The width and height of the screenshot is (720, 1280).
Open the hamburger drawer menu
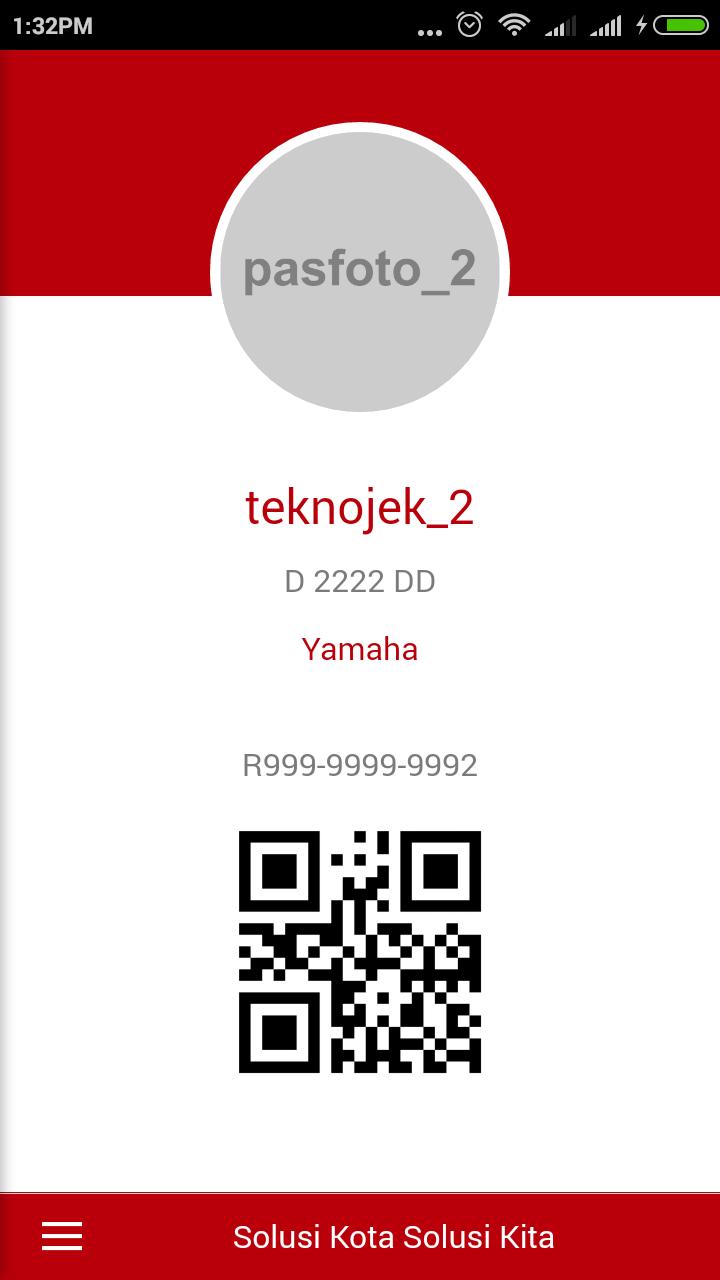62,1237
